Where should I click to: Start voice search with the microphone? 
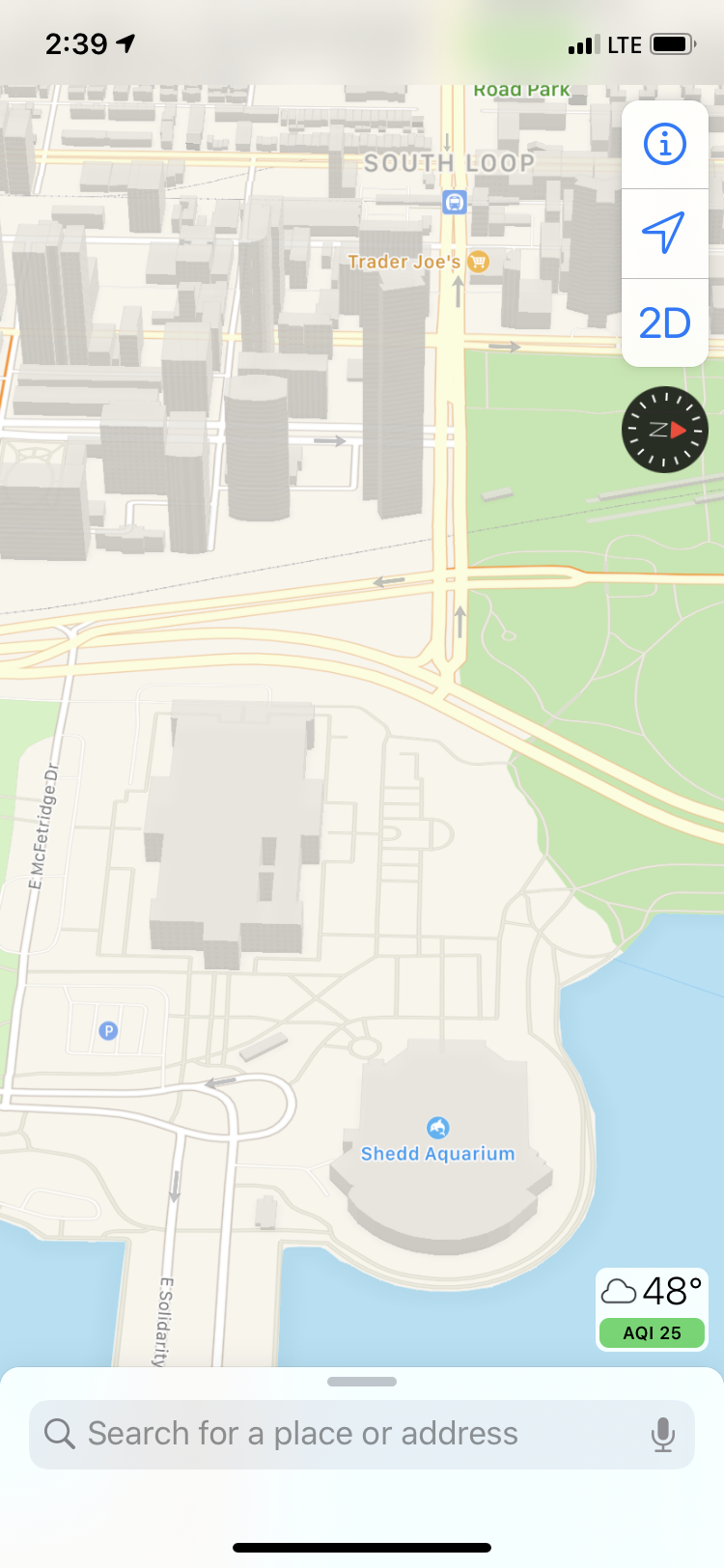(662, 1435)
